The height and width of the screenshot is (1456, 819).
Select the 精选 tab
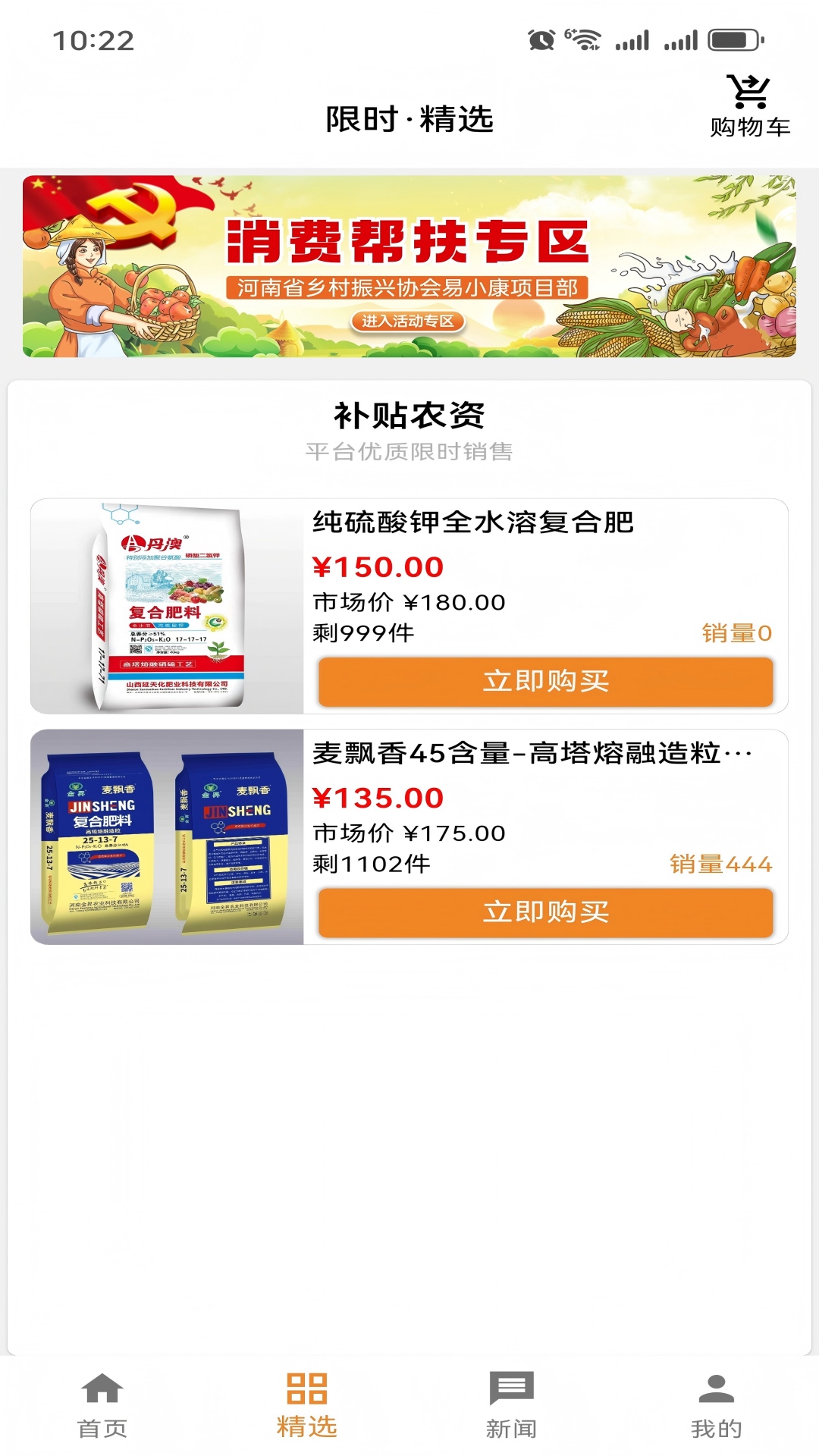coord(306,1404)
